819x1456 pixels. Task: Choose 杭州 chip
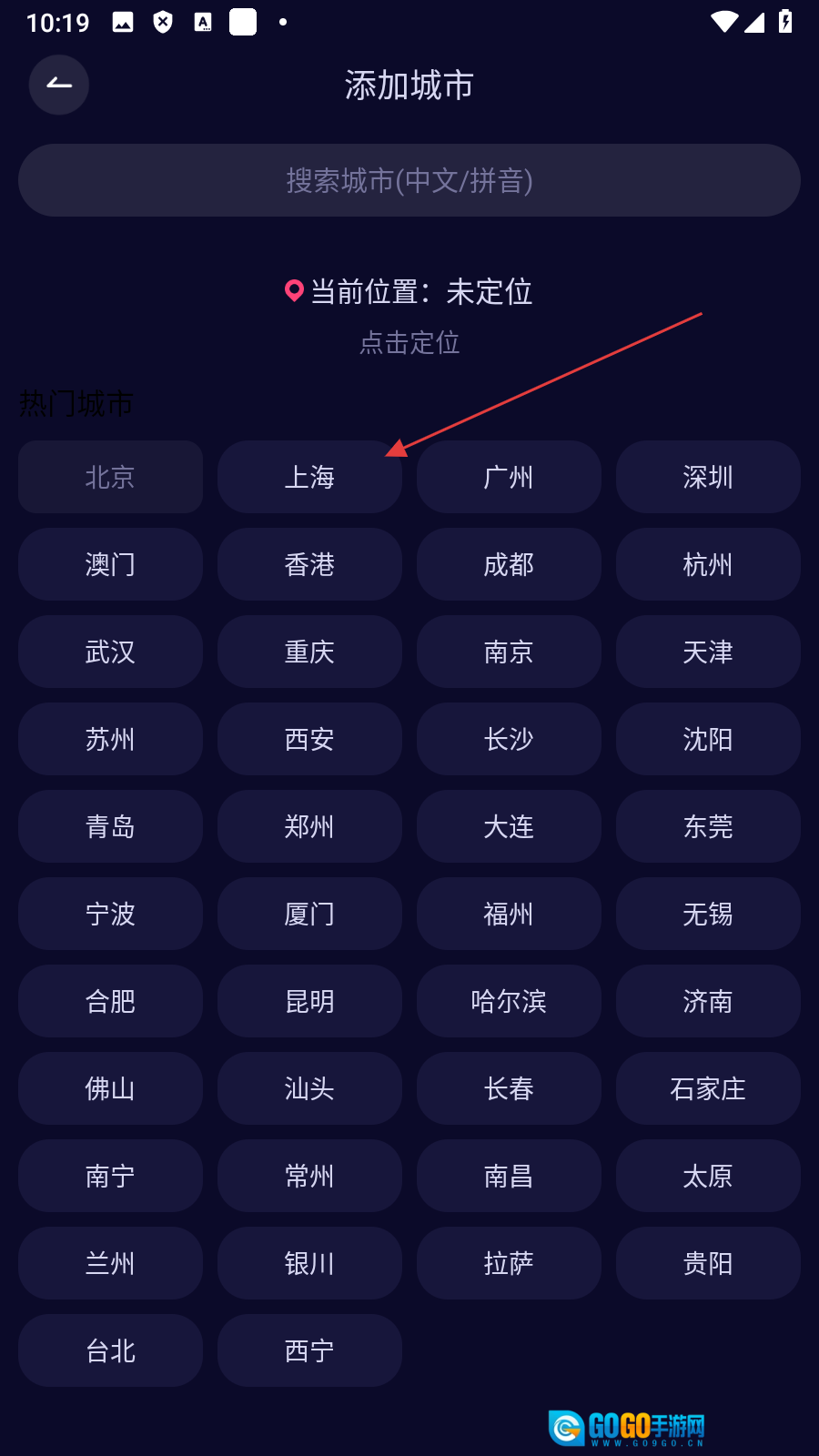pyautogui.click(x=708, y=564)
